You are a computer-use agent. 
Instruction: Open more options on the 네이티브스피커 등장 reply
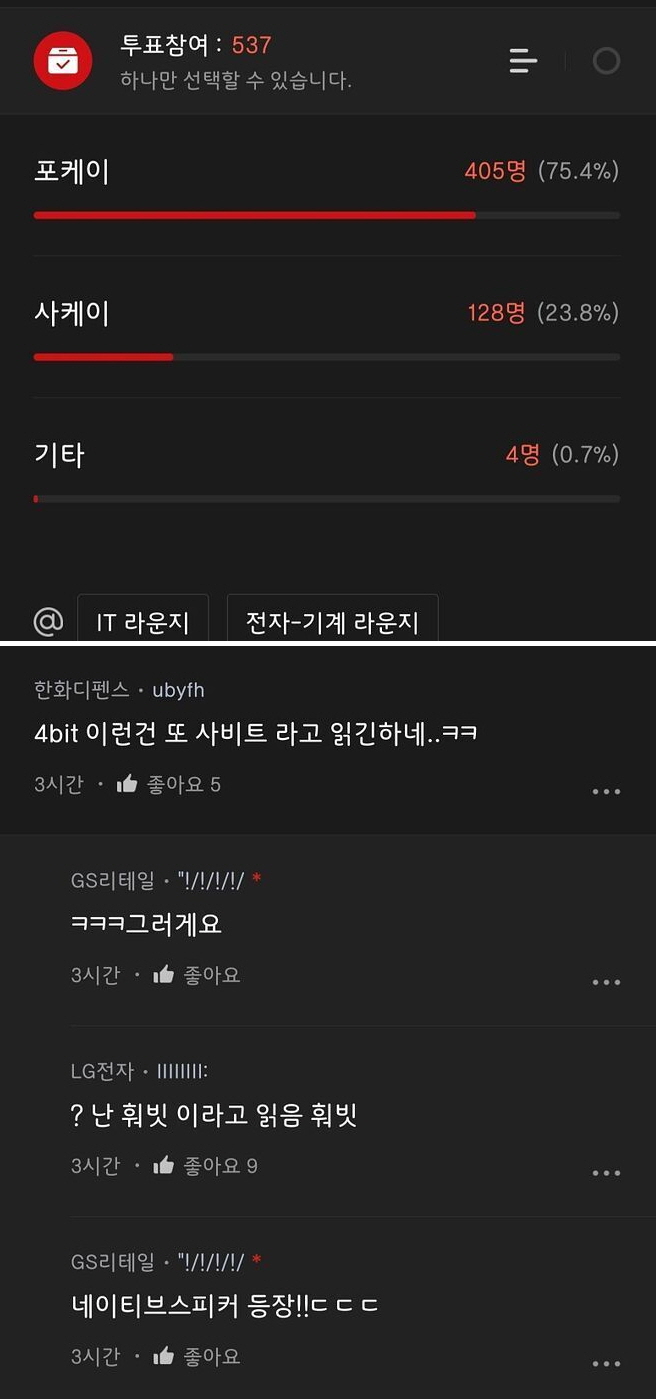click(x=606, y=1364)
